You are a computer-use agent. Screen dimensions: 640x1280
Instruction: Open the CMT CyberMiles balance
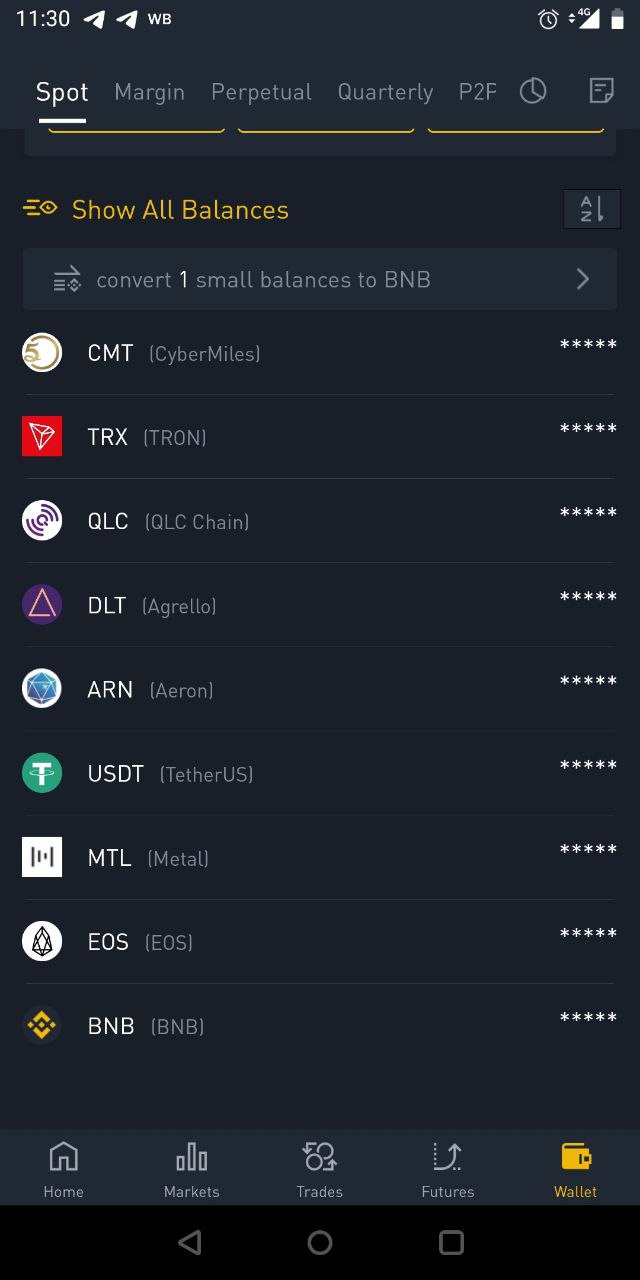coord(320,353)
